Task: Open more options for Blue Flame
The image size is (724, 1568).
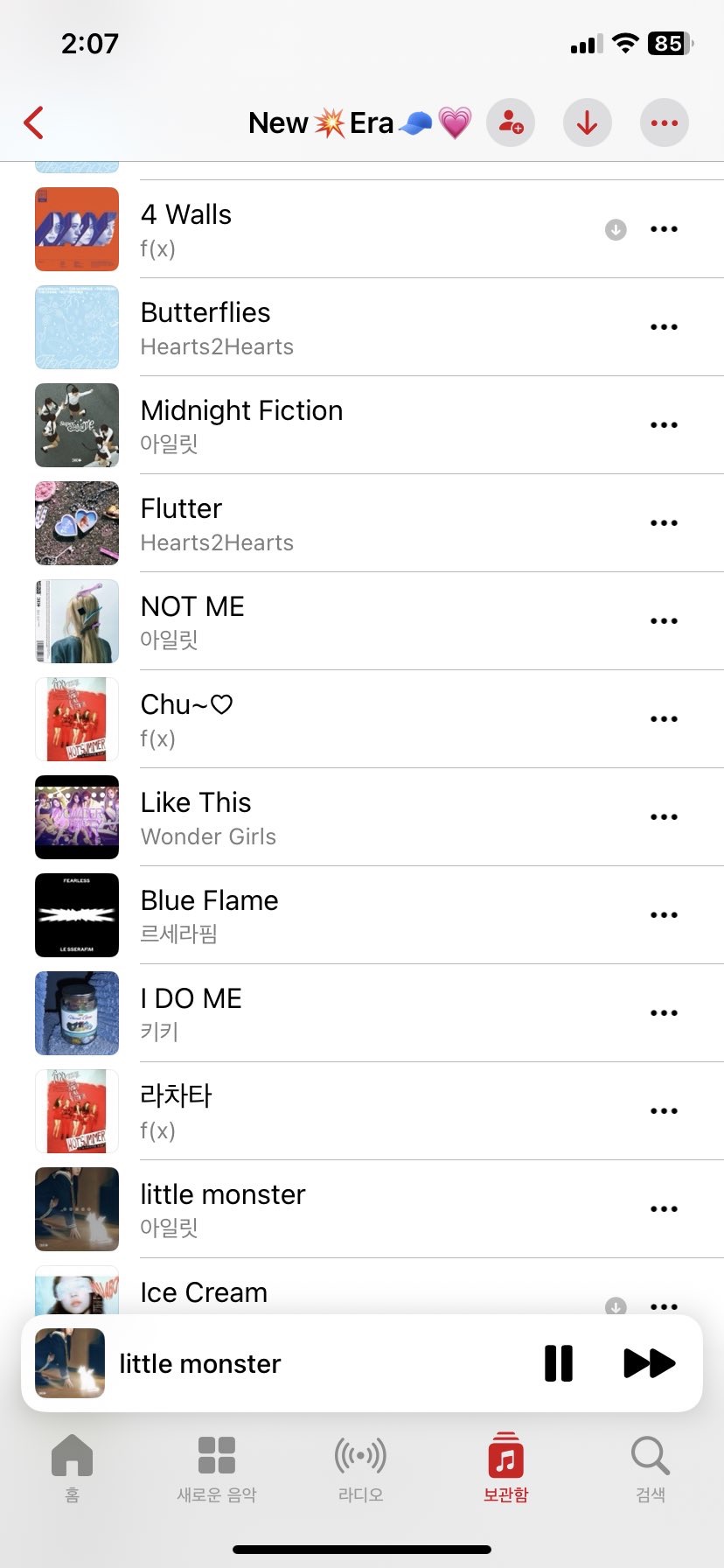Action: tap(664, 915)
